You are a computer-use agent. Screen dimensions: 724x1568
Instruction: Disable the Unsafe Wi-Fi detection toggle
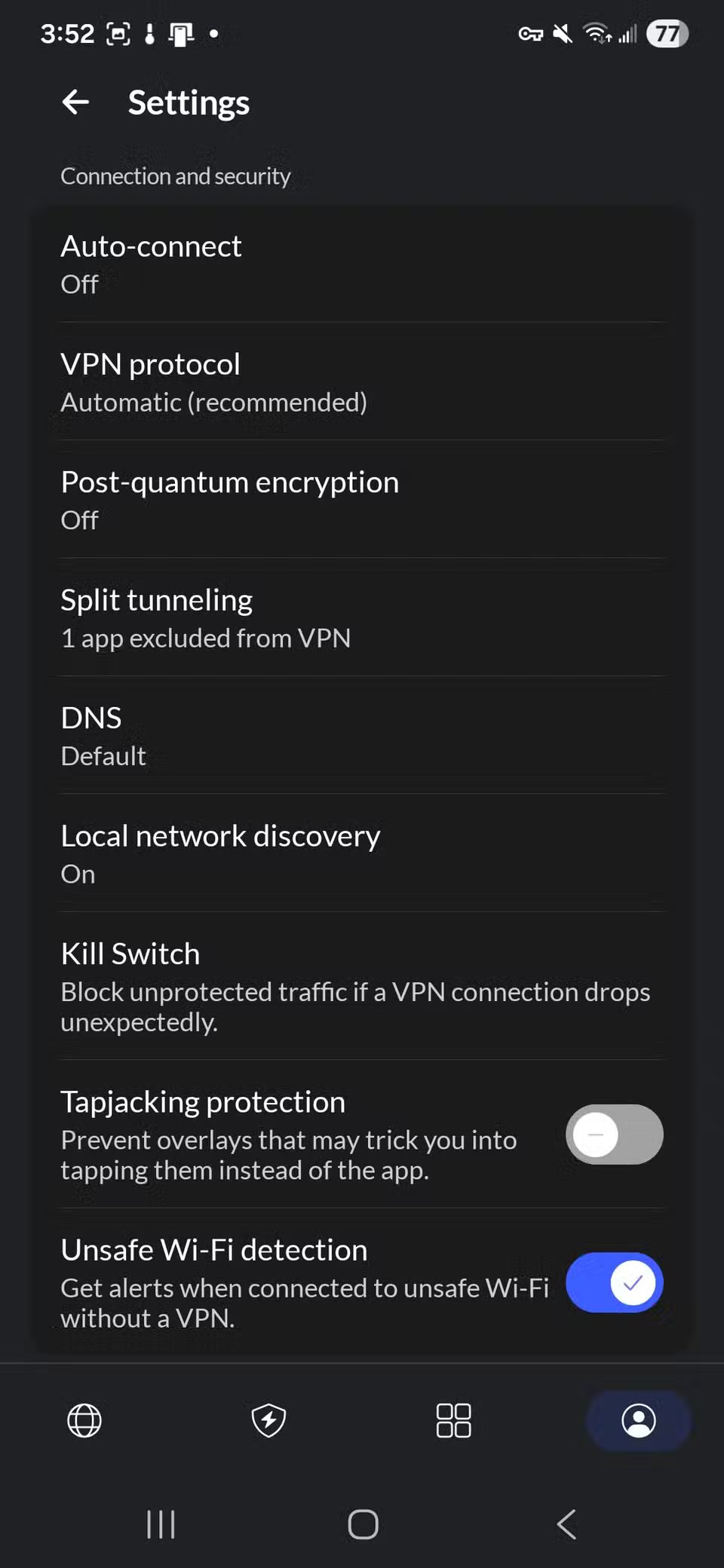point(613,1282)
